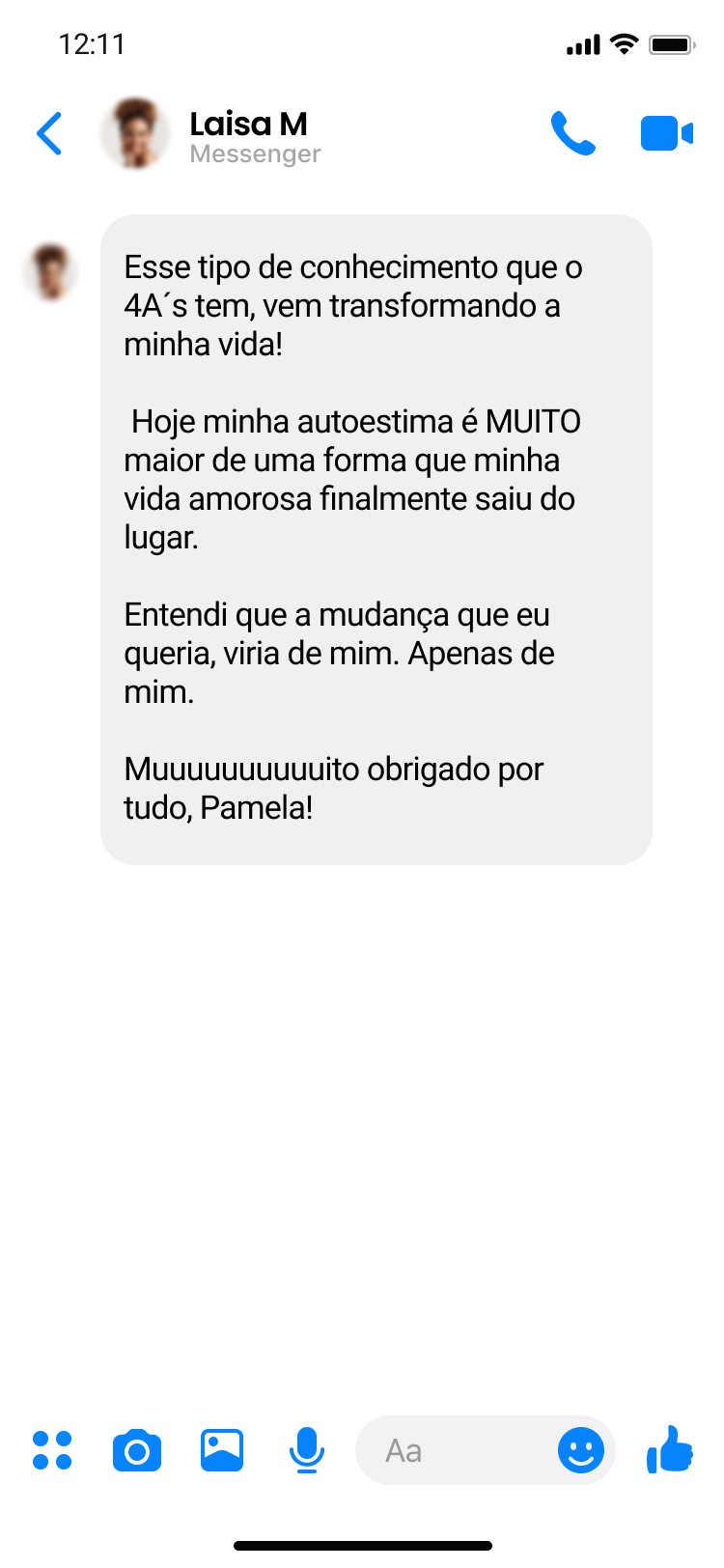Screen dimensions: 724x1568
Task: Open the camera to take a photo
Action: (136, 1450)
